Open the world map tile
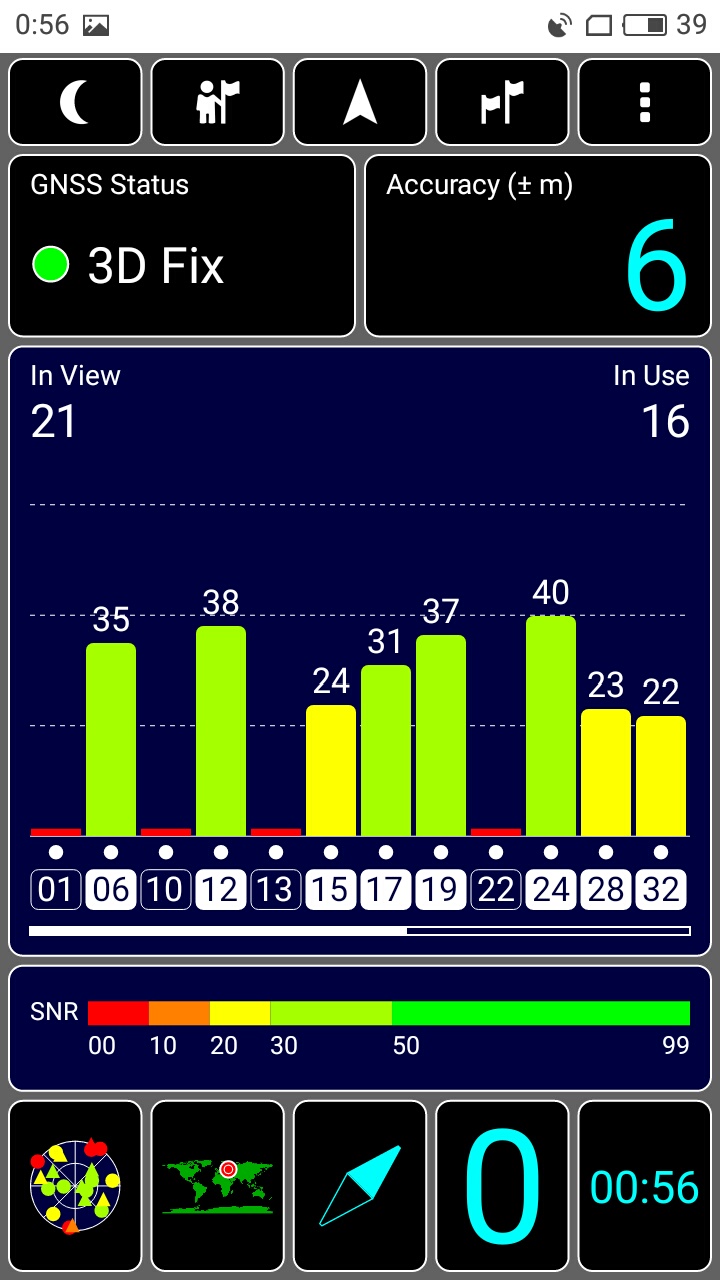Viewport: 720px width, 1280px height. point(218,1186)
